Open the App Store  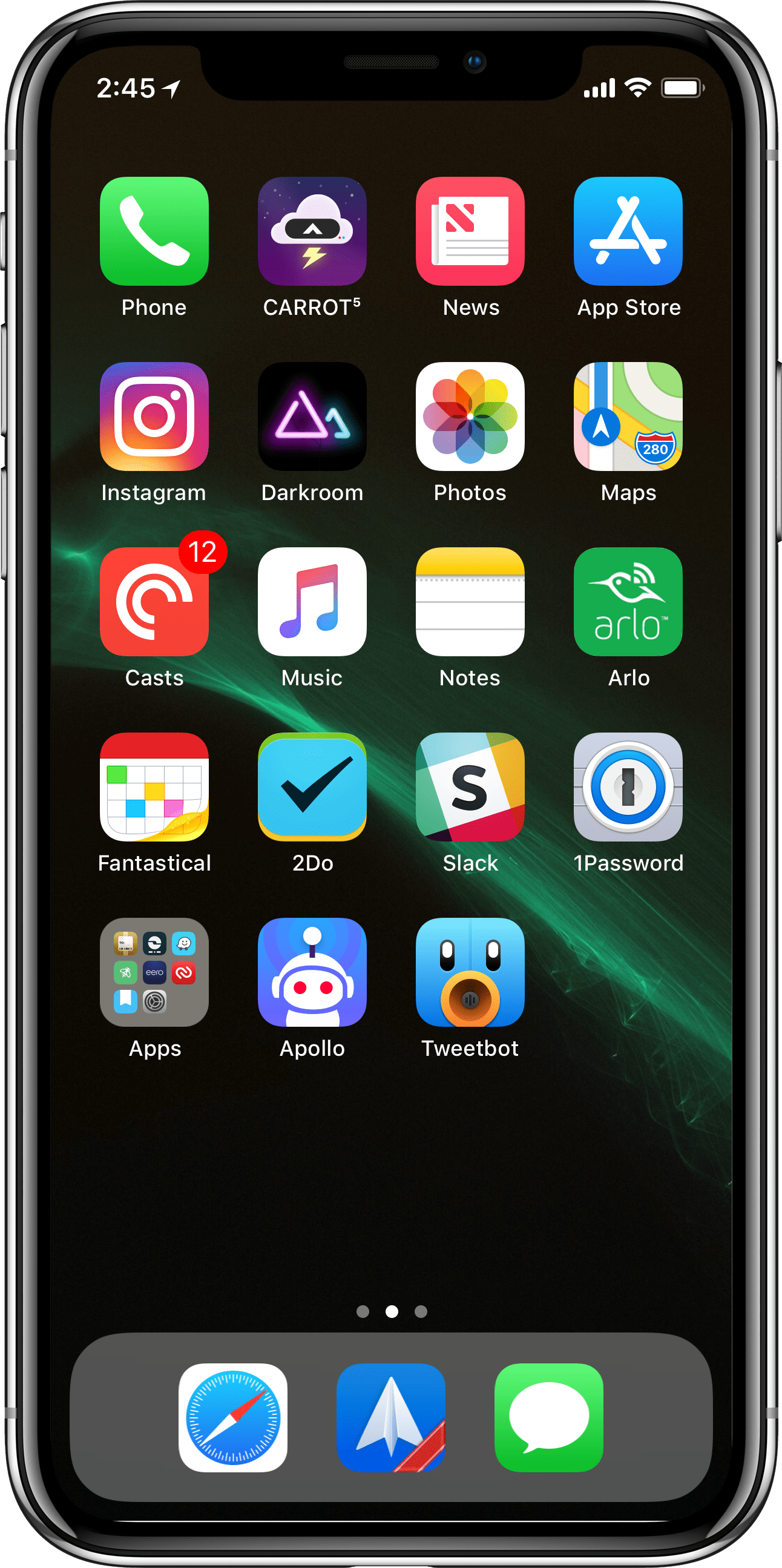tap(628, 231)
